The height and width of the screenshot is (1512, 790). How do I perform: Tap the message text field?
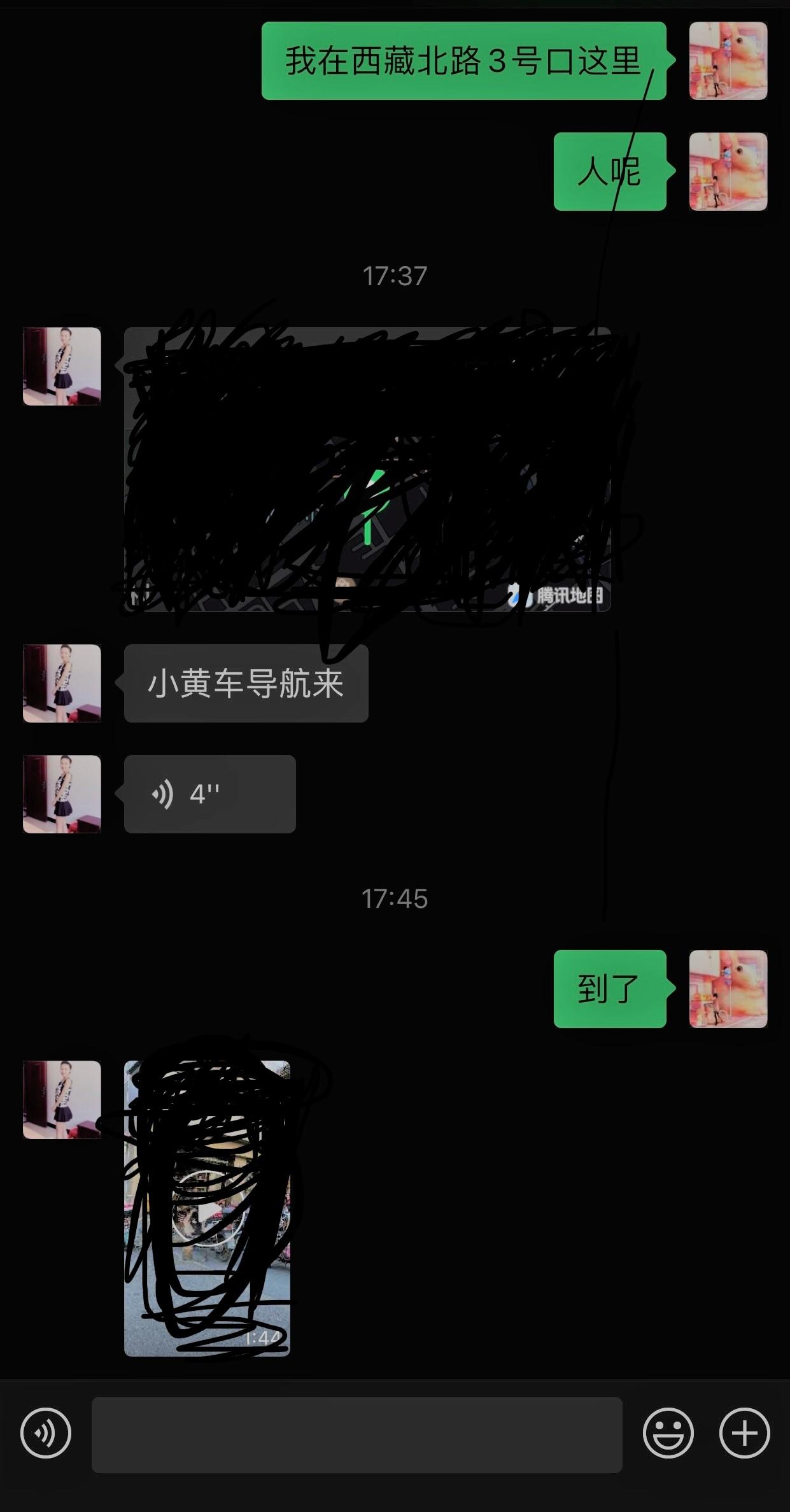pos(356,1434)
